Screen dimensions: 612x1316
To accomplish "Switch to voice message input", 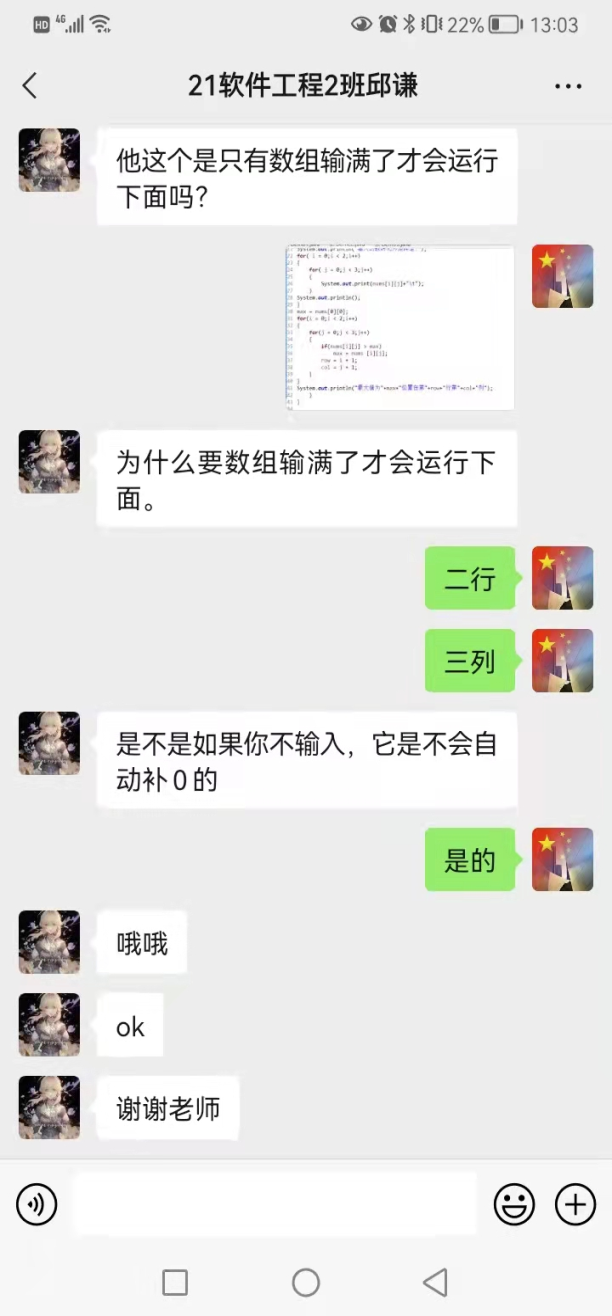I will point(37,1205).
